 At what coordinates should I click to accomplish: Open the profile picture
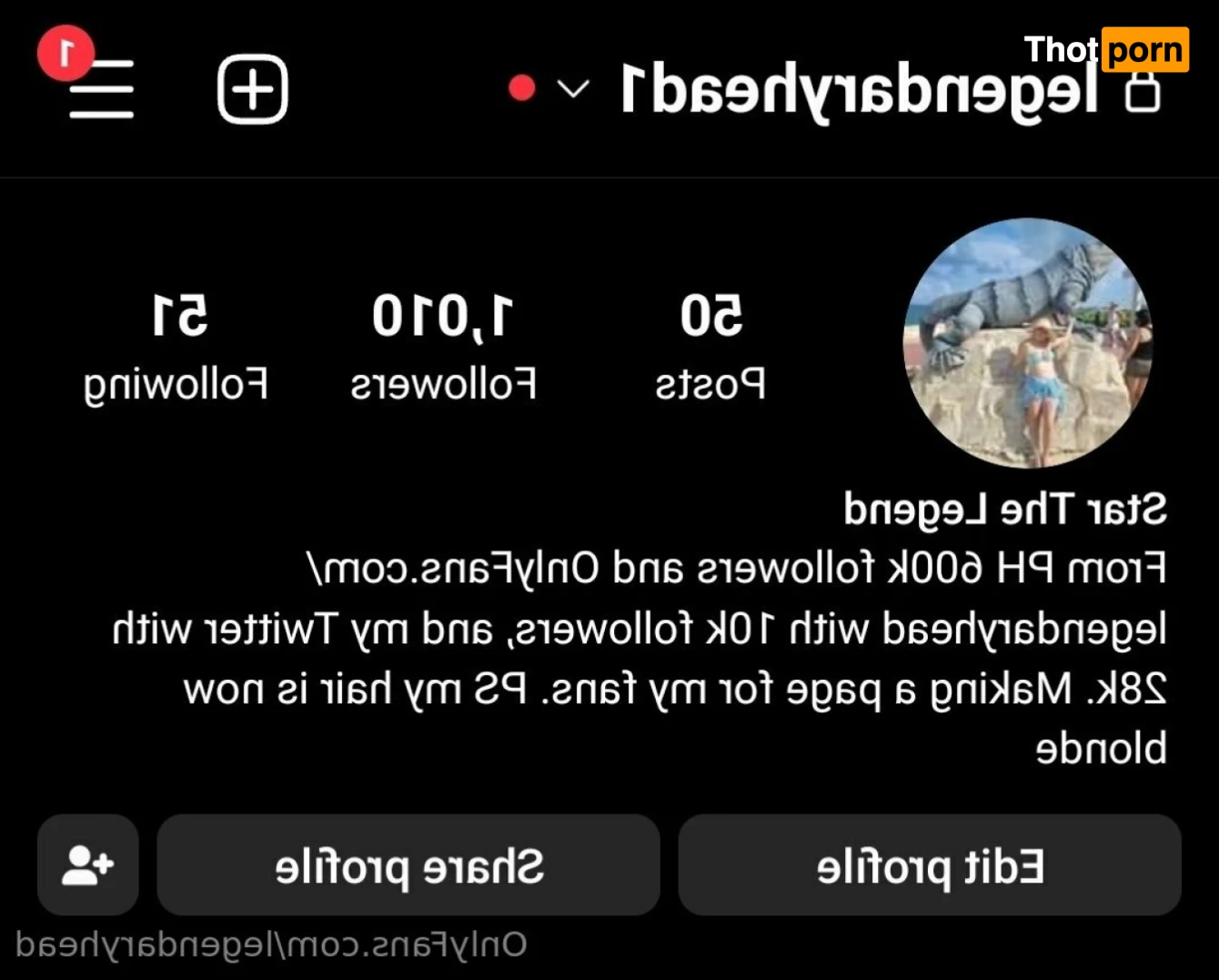(x=1028, y=343)
